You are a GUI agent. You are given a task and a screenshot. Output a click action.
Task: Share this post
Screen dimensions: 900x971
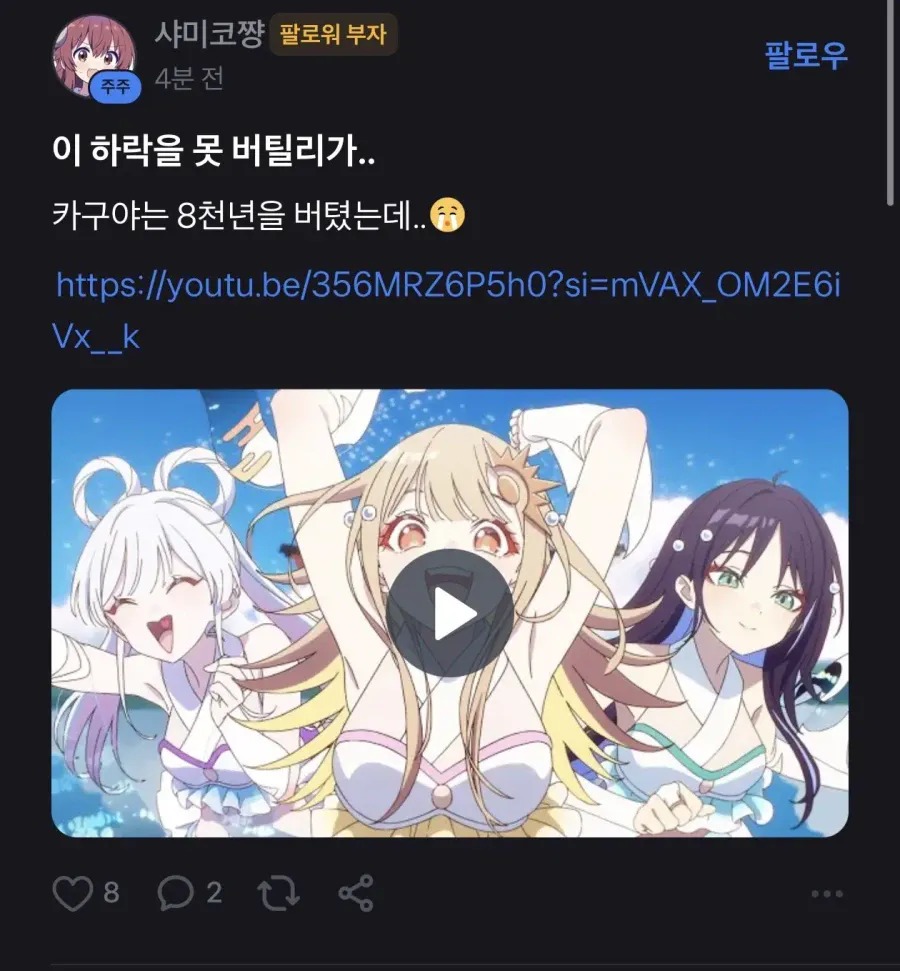356,893
